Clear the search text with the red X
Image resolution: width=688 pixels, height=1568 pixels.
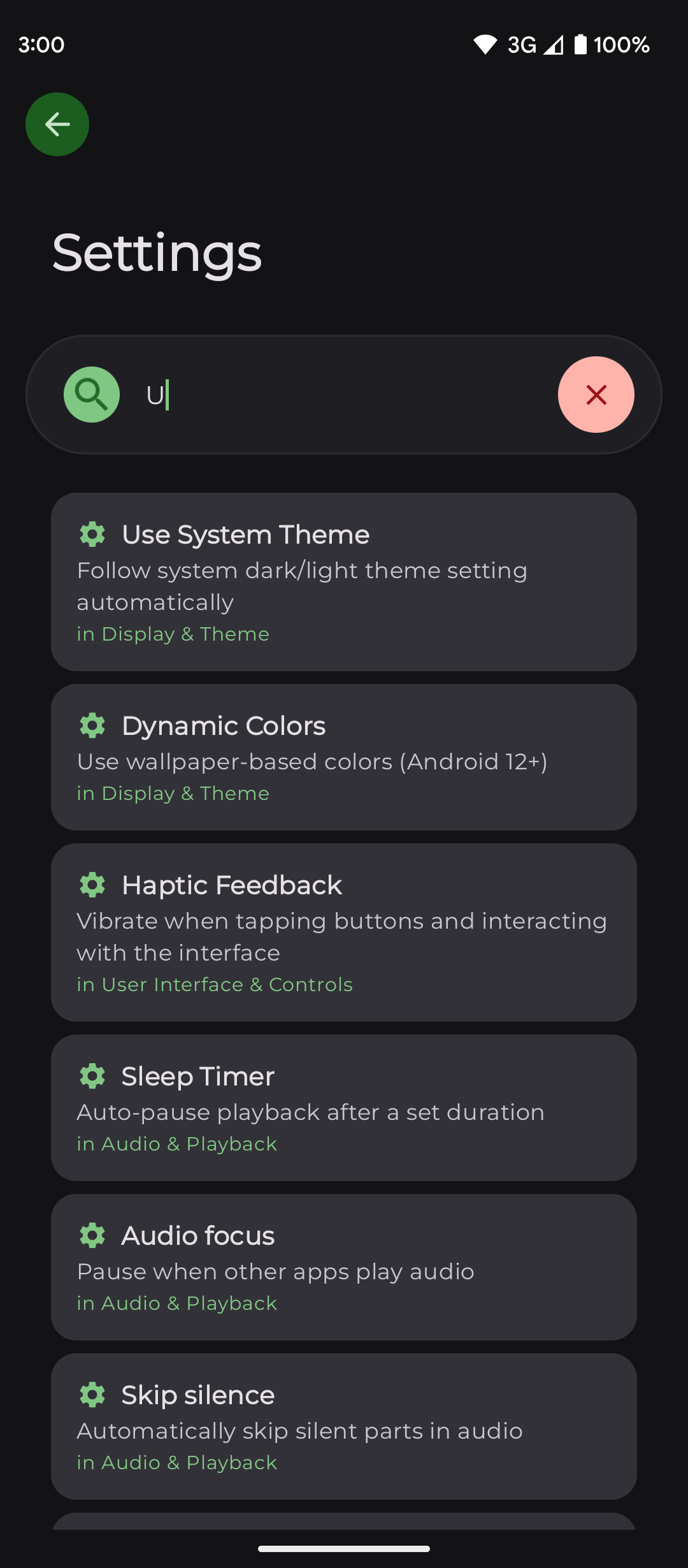coord(596,395)
